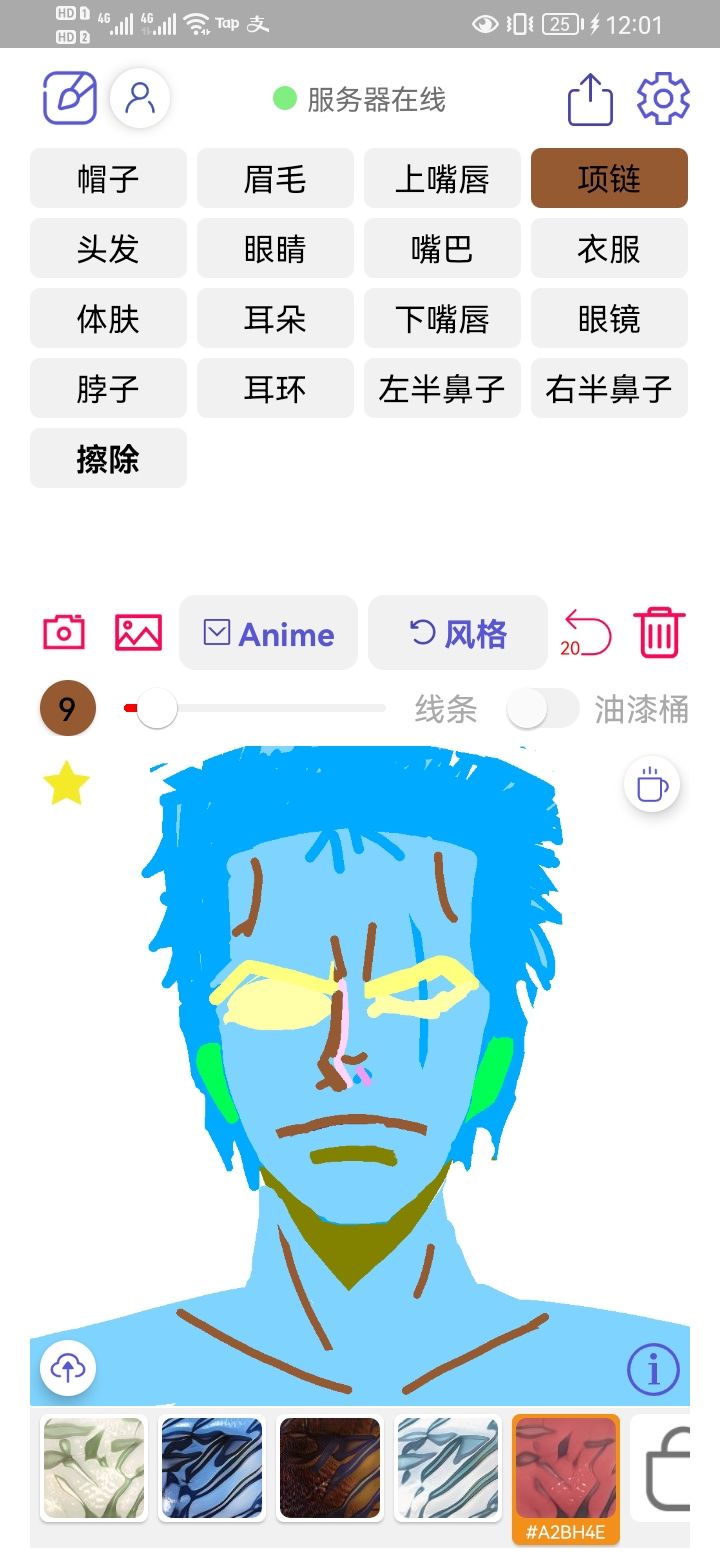Undo the last stroke
720x1560 pixels.
pyautogui.click(x=587, y=633)
